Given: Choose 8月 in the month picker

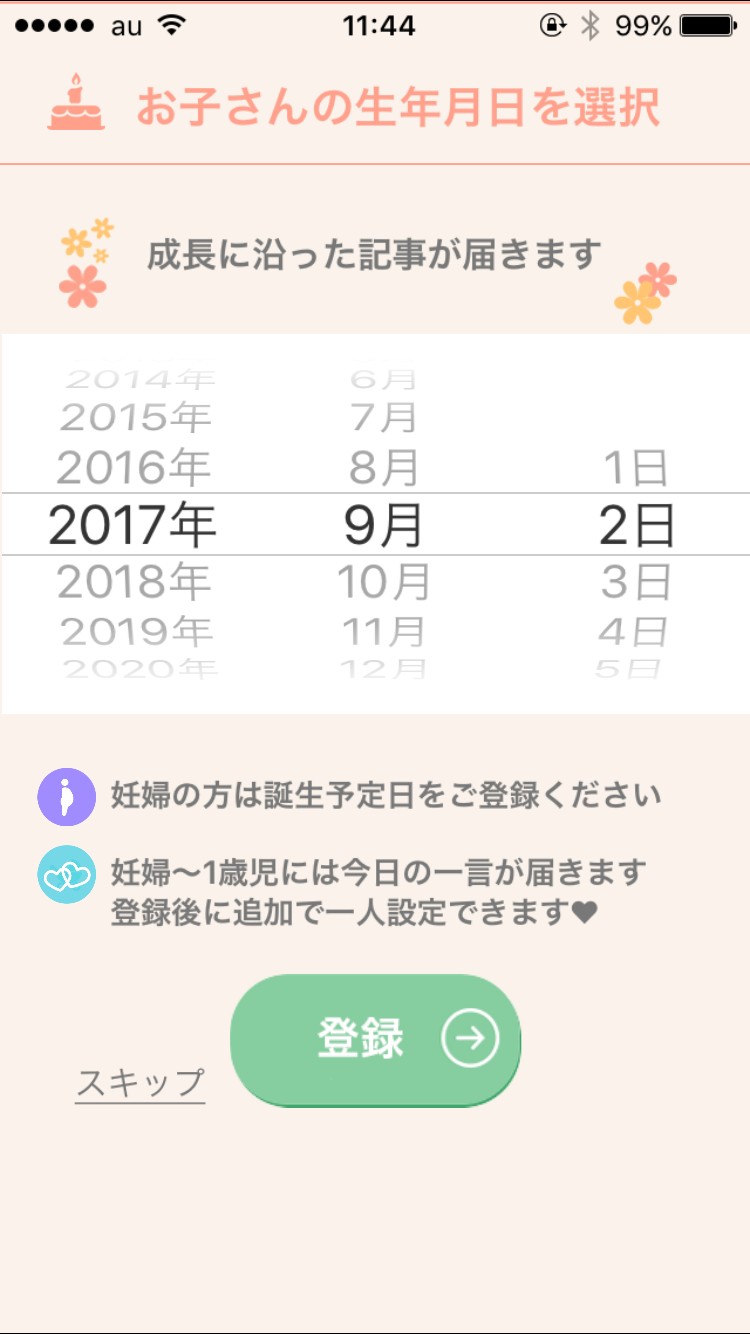Looking at the screenshot, I should point(383,467).
